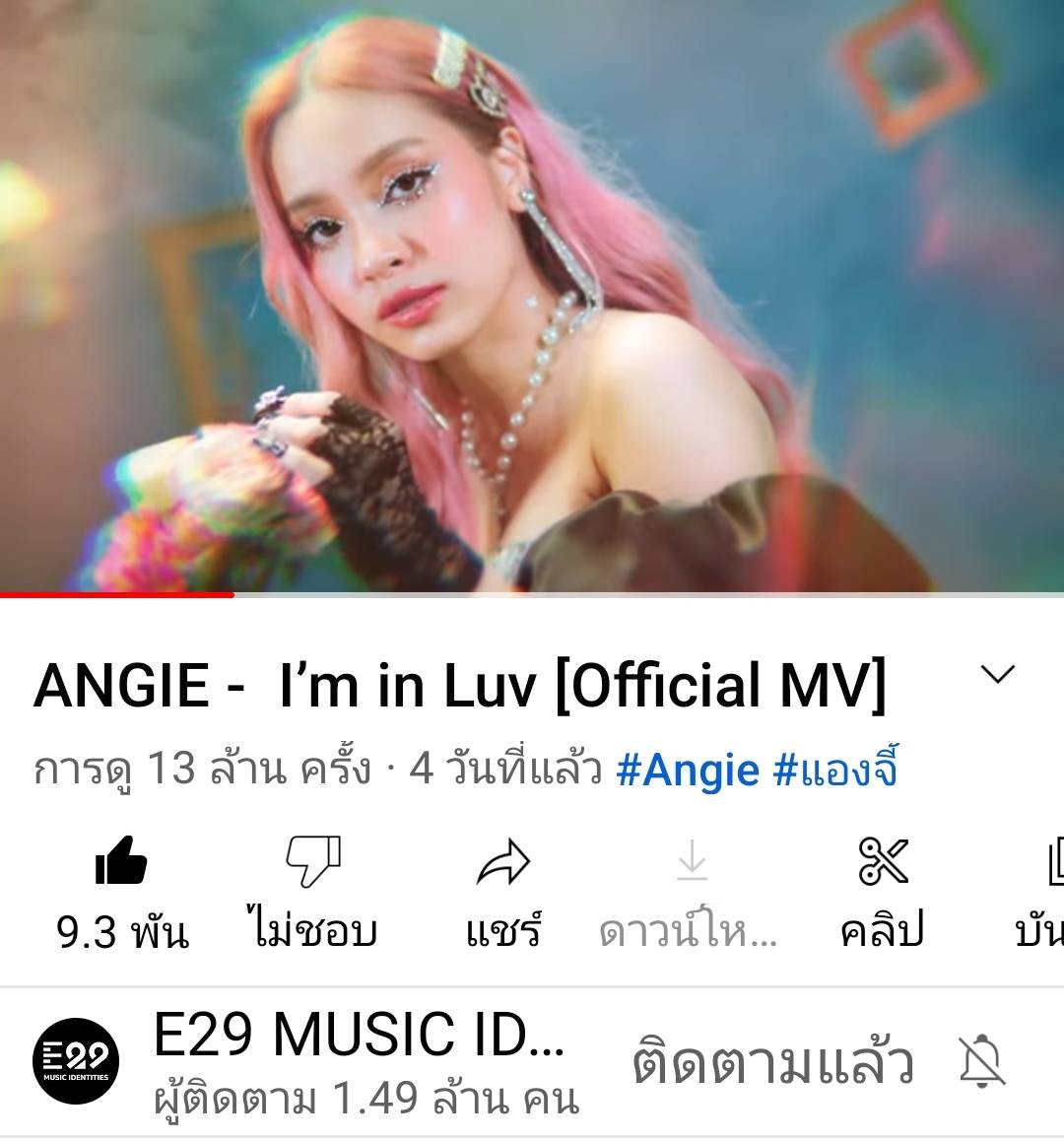The image size is (1064, 1142).
Task: Tap the ติดตามแล้ว subscribed button
Action: tap(772, 1064)
